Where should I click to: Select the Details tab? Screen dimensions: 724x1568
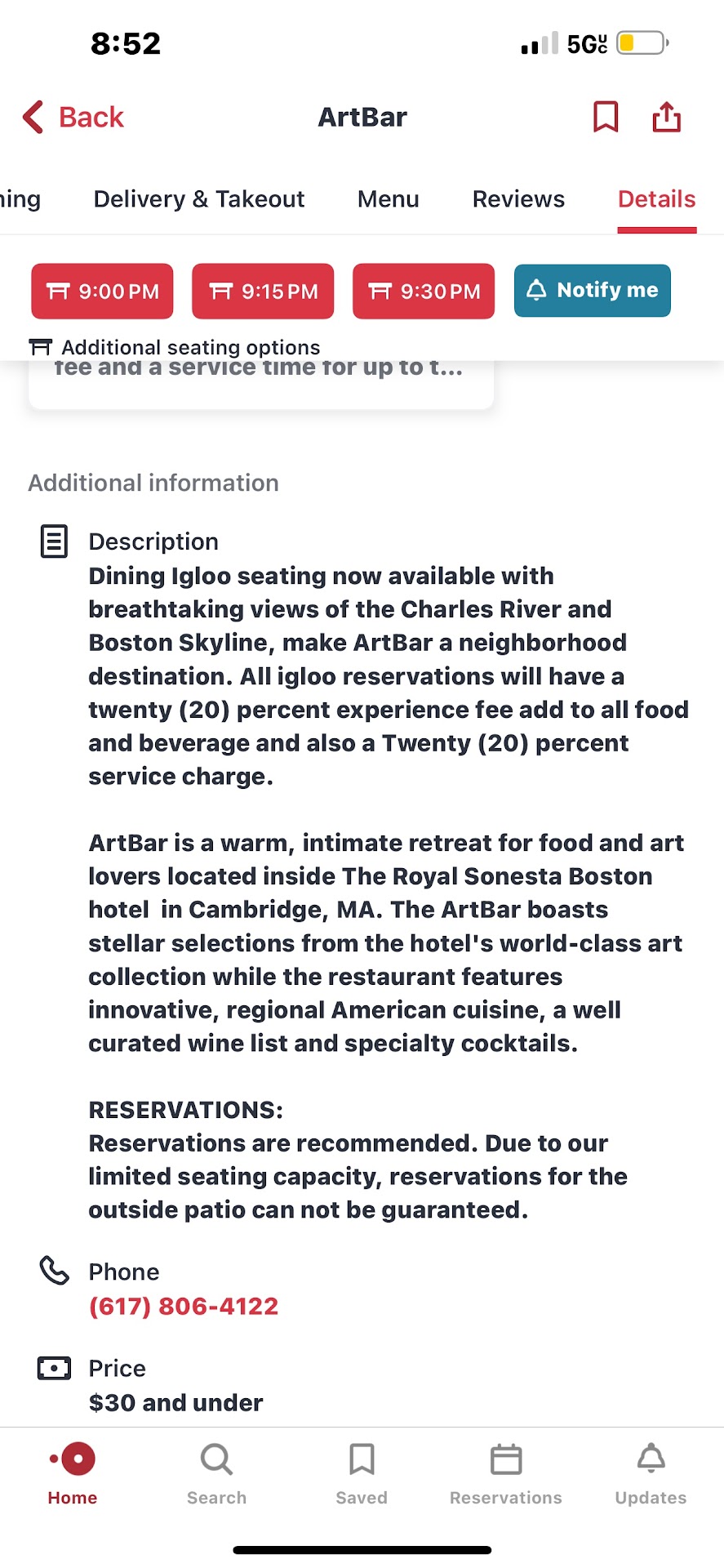click(x=656, y=199)
